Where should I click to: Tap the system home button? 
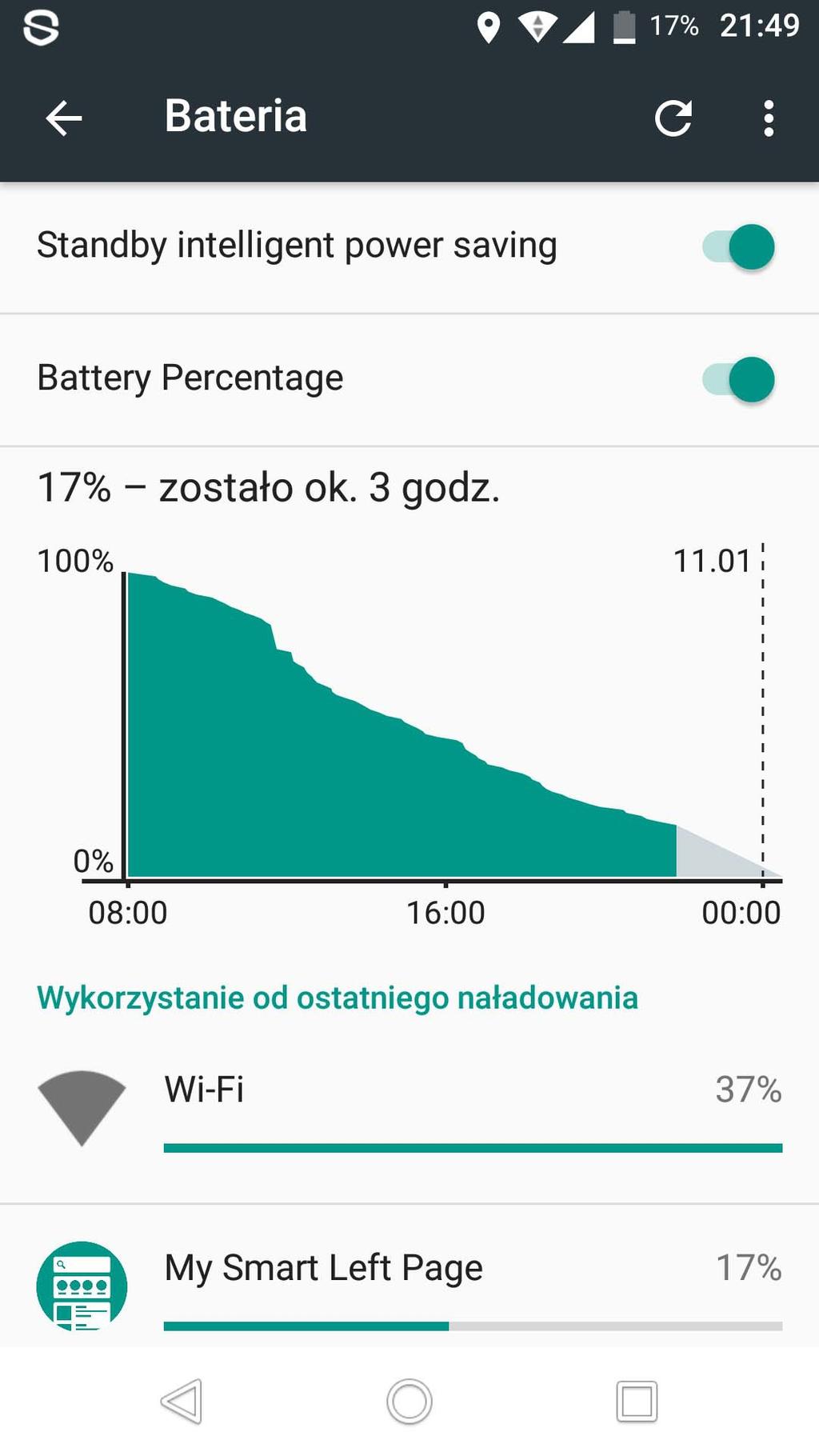[409, 1402]
